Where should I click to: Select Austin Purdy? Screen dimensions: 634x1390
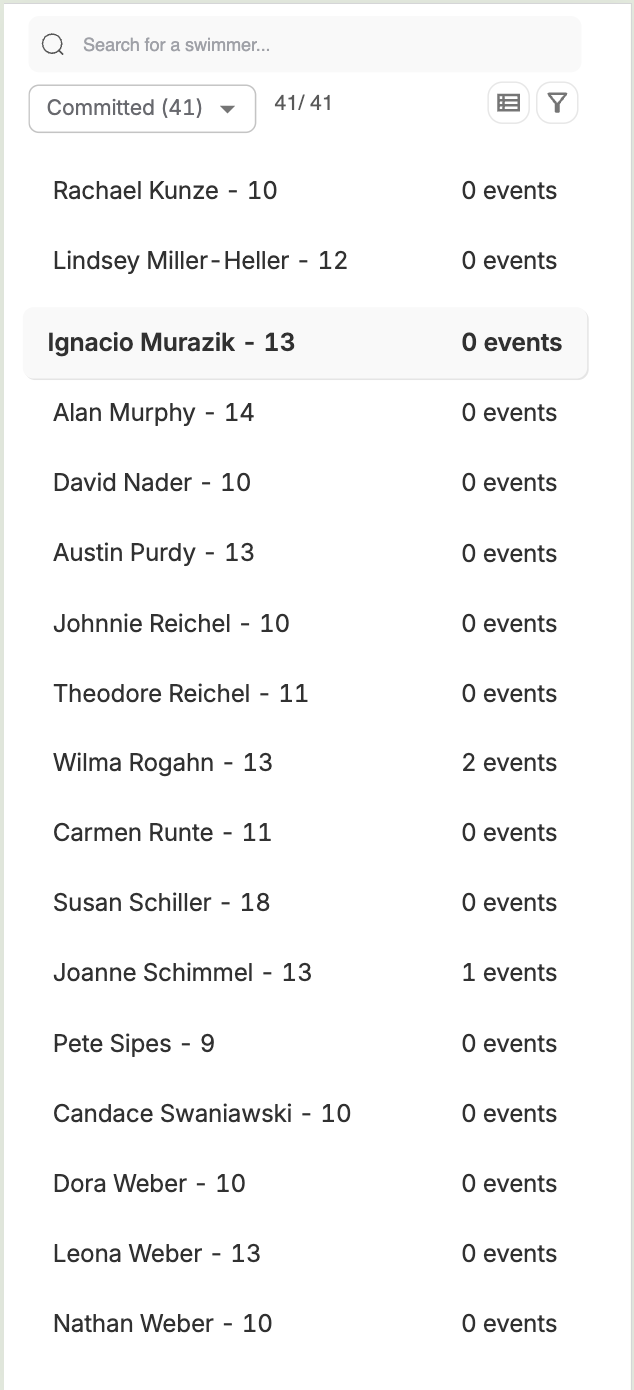click(x=305, y=553)
